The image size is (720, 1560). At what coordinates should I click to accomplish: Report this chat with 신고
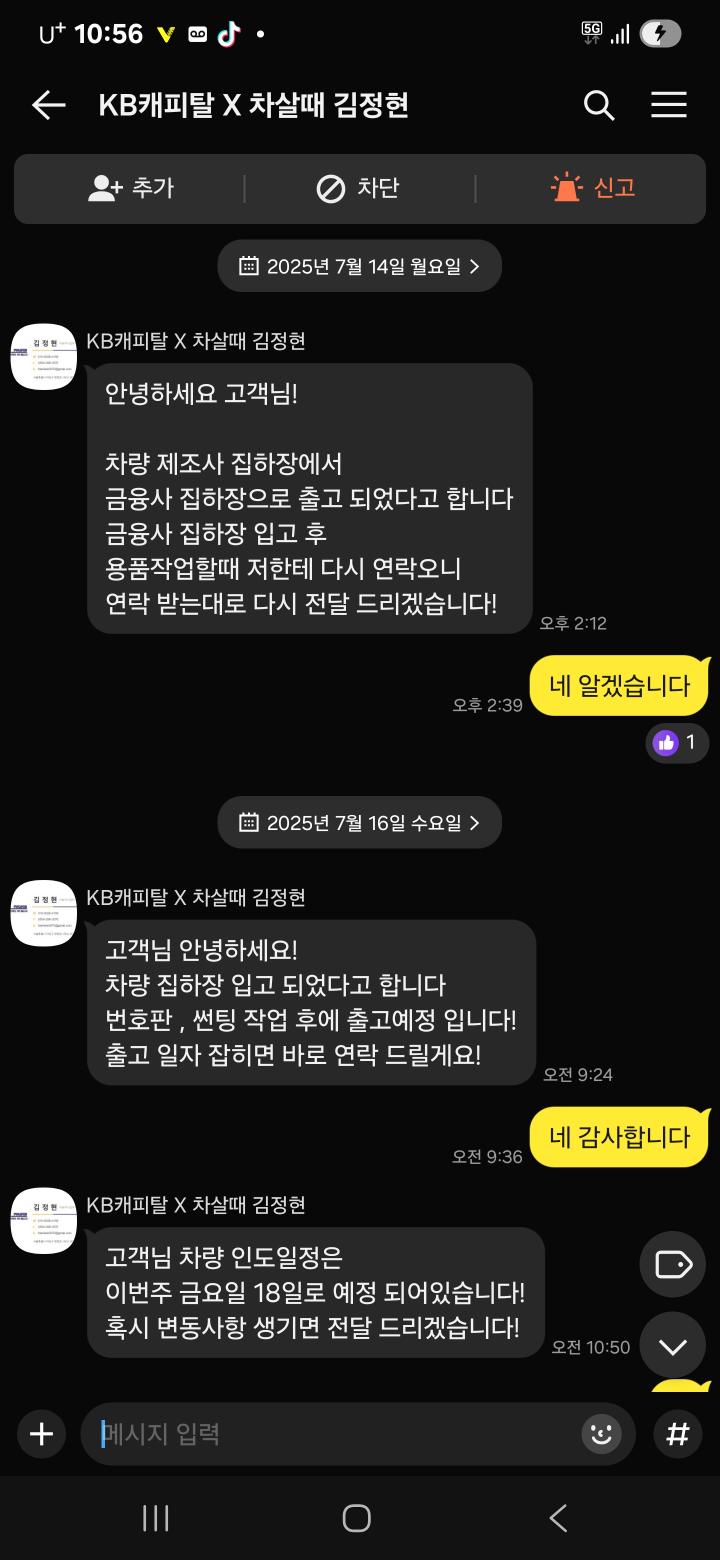(x=593, y=188)
